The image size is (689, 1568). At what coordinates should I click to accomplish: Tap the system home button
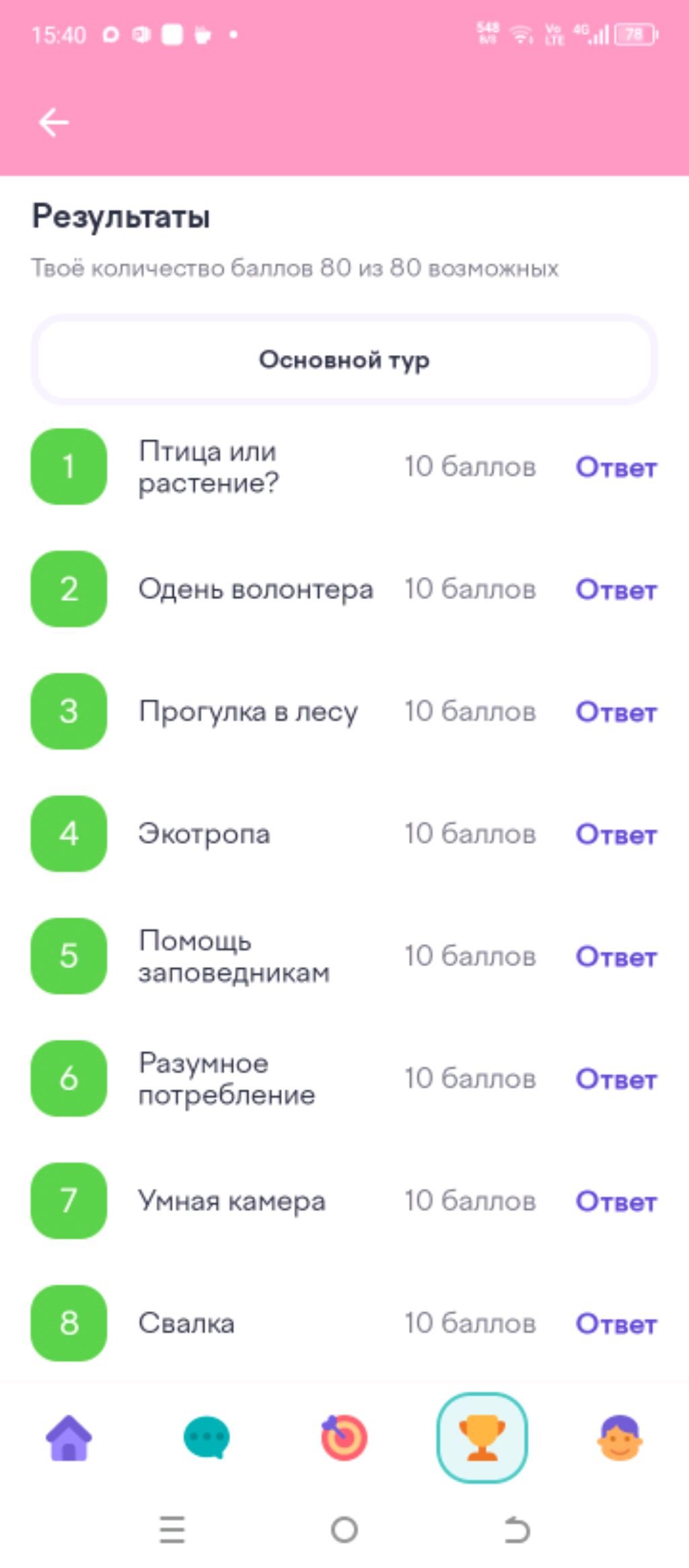344,1530
